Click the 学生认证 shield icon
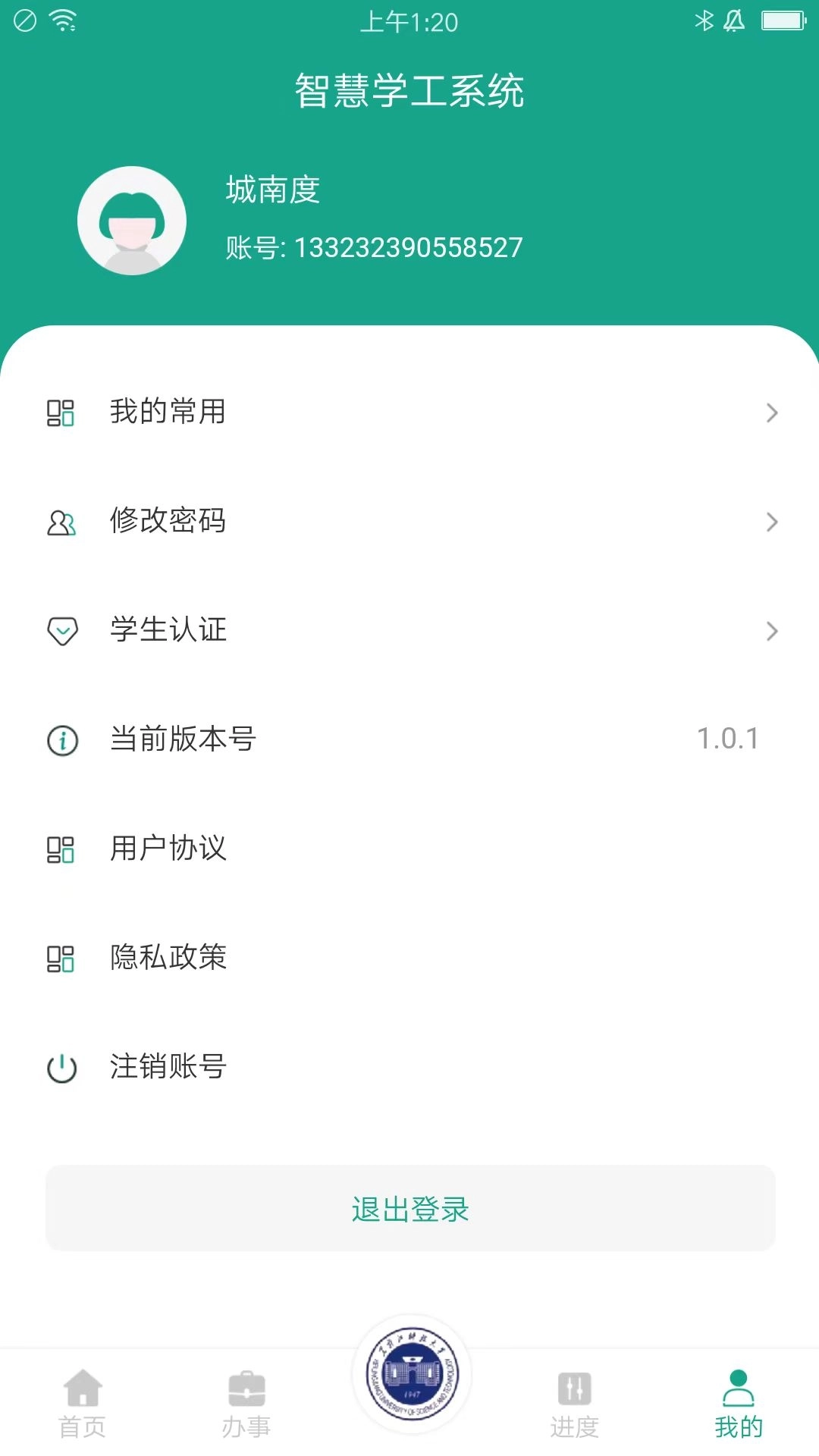 pyautogui.click(x=63, y=630)
